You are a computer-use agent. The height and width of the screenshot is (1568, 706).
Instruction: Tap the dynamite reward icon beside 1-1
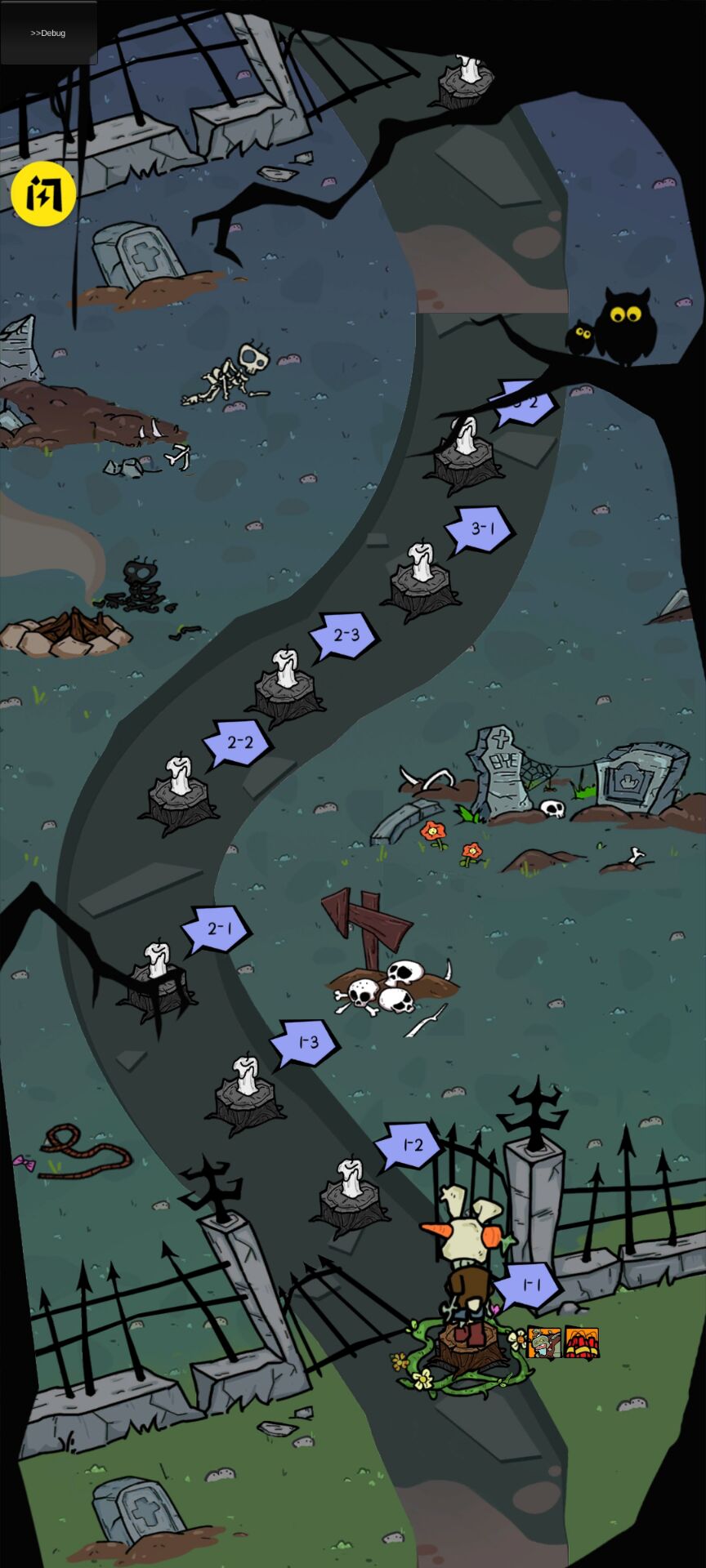(582, 1343)
